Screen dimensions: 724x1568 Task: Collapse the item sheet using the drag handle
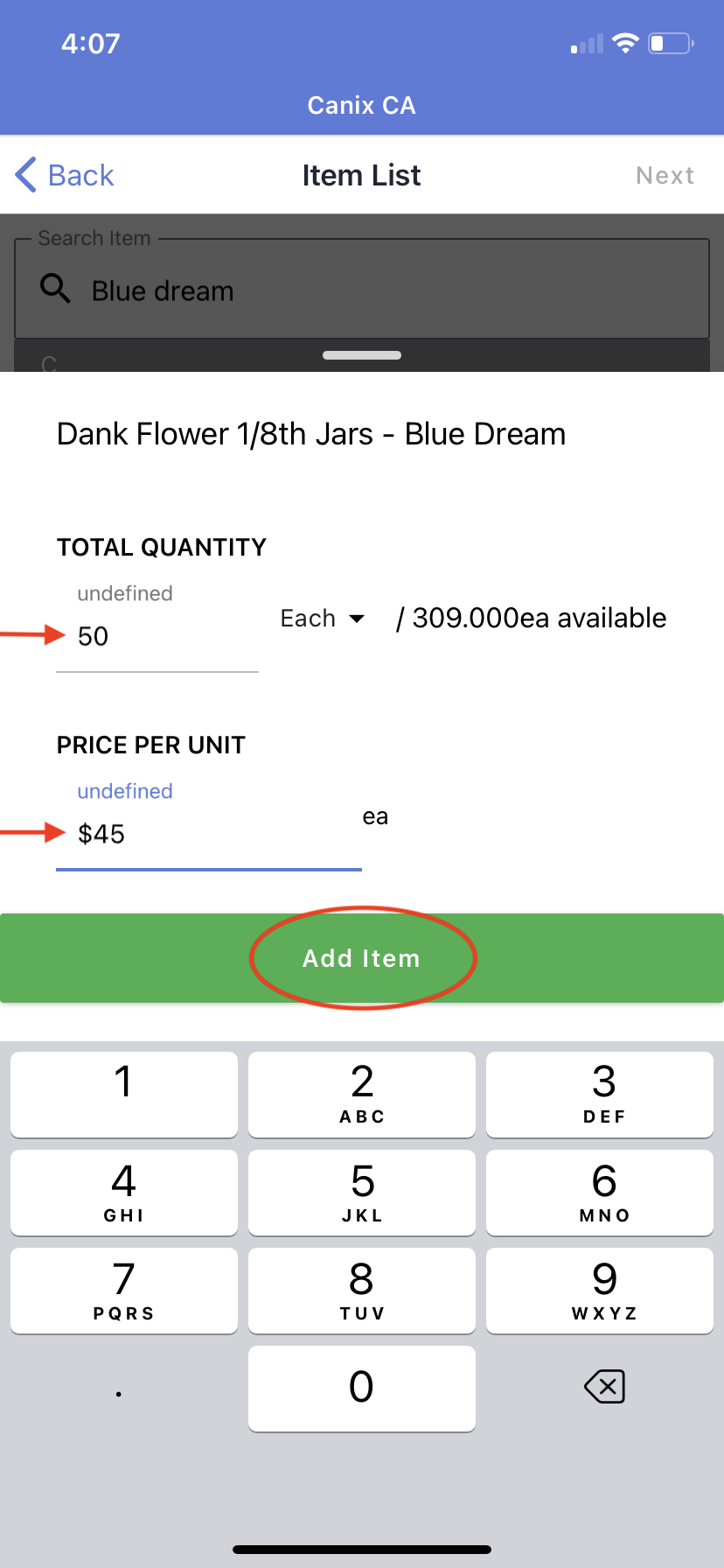coord(361,354)
